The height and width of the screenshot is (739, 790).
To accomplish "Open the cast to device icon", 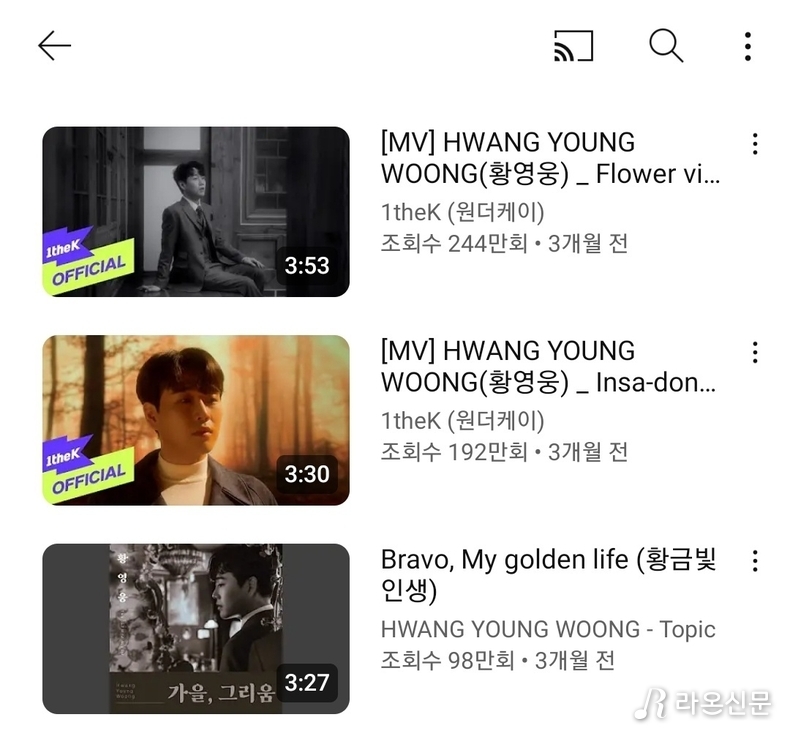I will click(573, 46).
